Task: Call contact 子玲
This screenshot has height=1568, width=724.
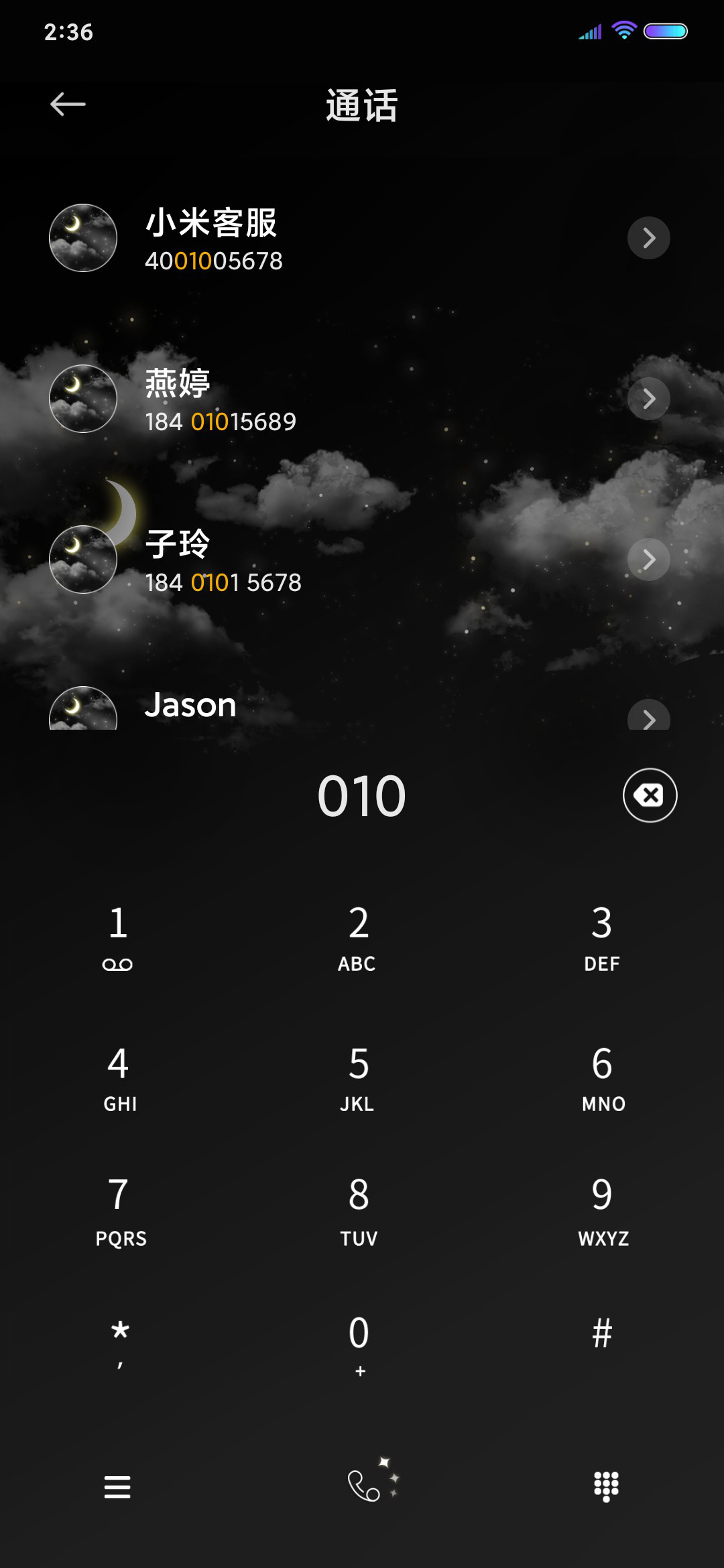Action: click(362, 560)
